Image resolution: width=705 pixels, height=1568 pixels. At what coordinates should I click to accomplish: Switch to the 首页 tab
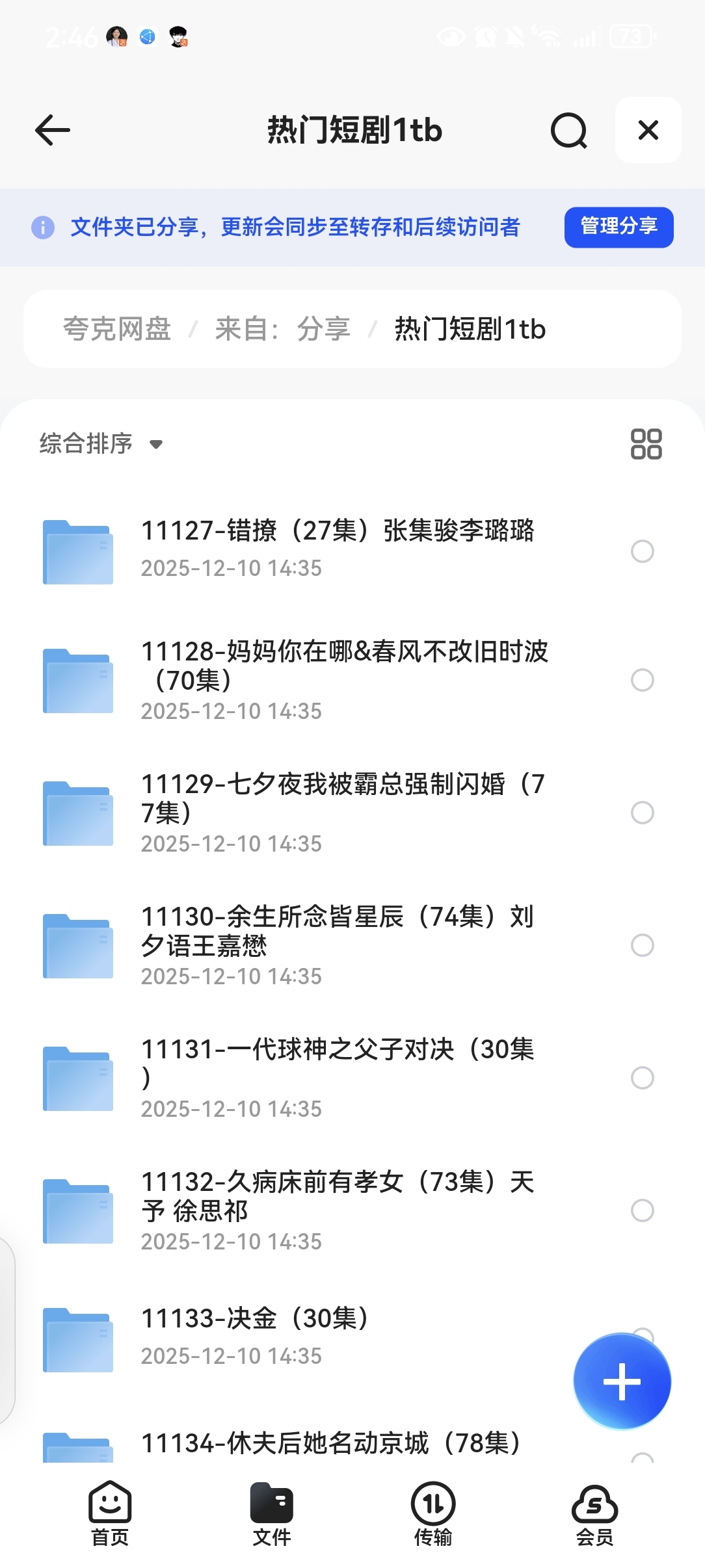[110, 1513]
